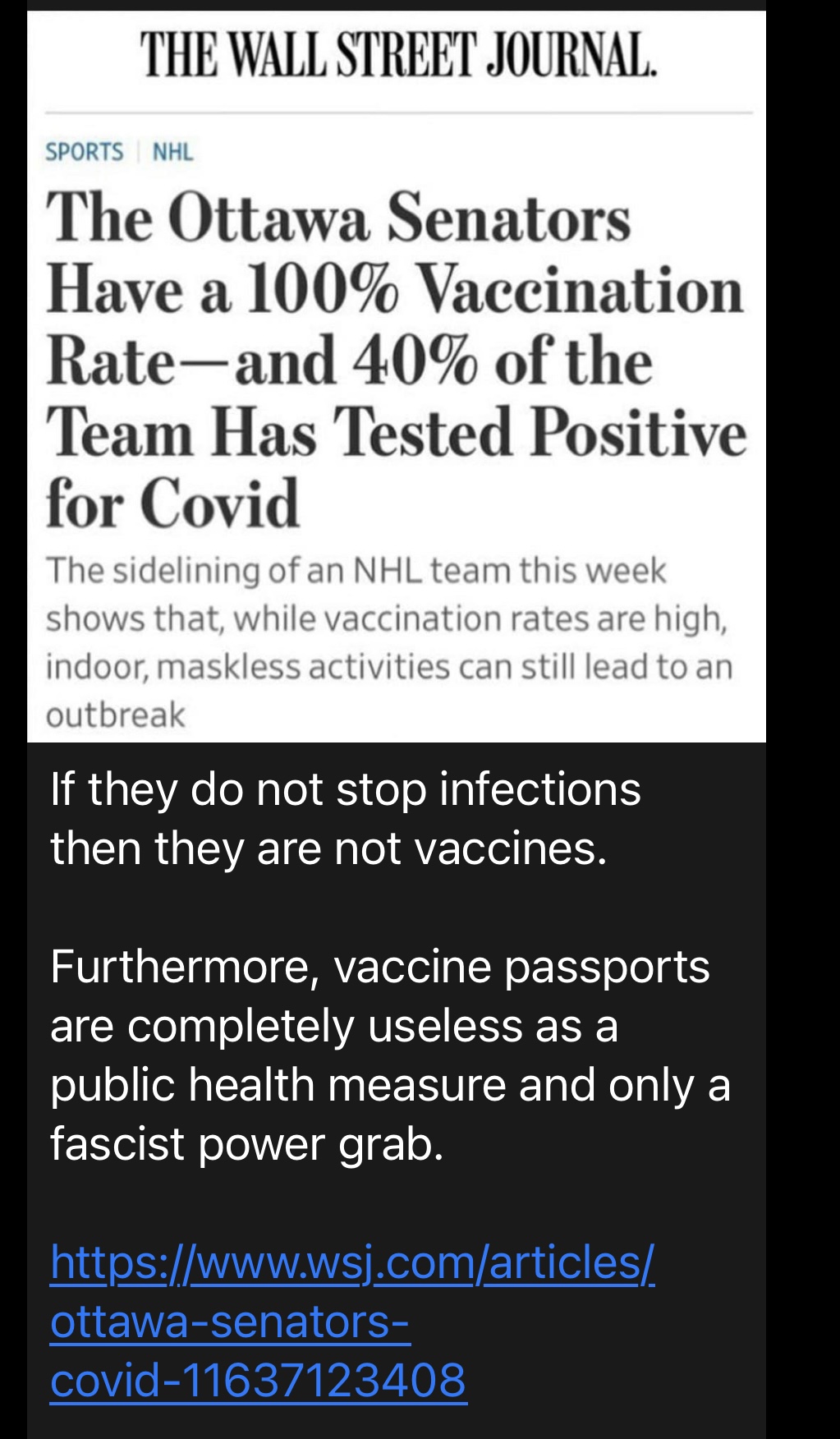Open the wsj.com Ottawa Senators article link
Image resolution: width=840 pixels, height=1439 pixels.
(x=352, y=1321)
